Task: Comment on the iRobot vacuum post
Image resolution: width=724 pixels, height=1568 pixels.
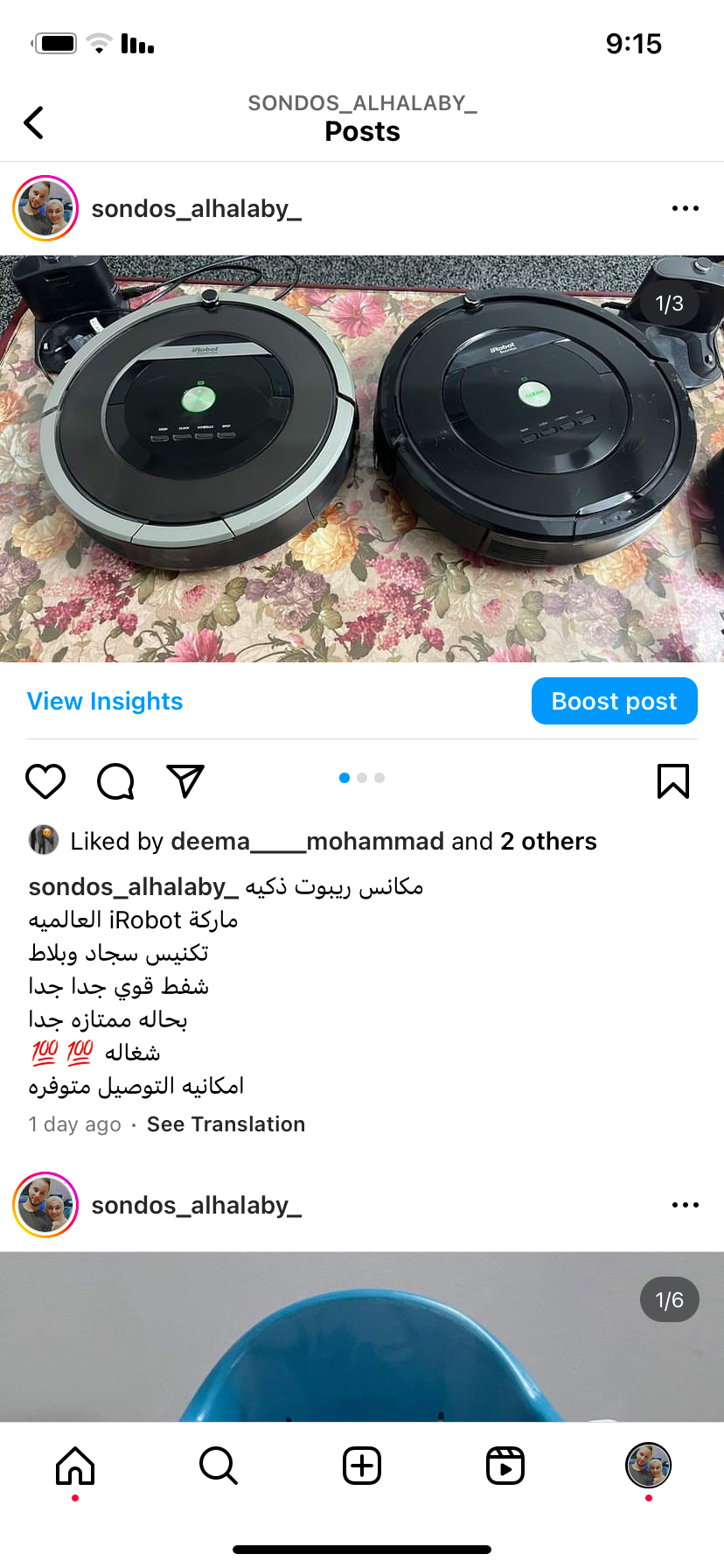Action: coord(115,780)
